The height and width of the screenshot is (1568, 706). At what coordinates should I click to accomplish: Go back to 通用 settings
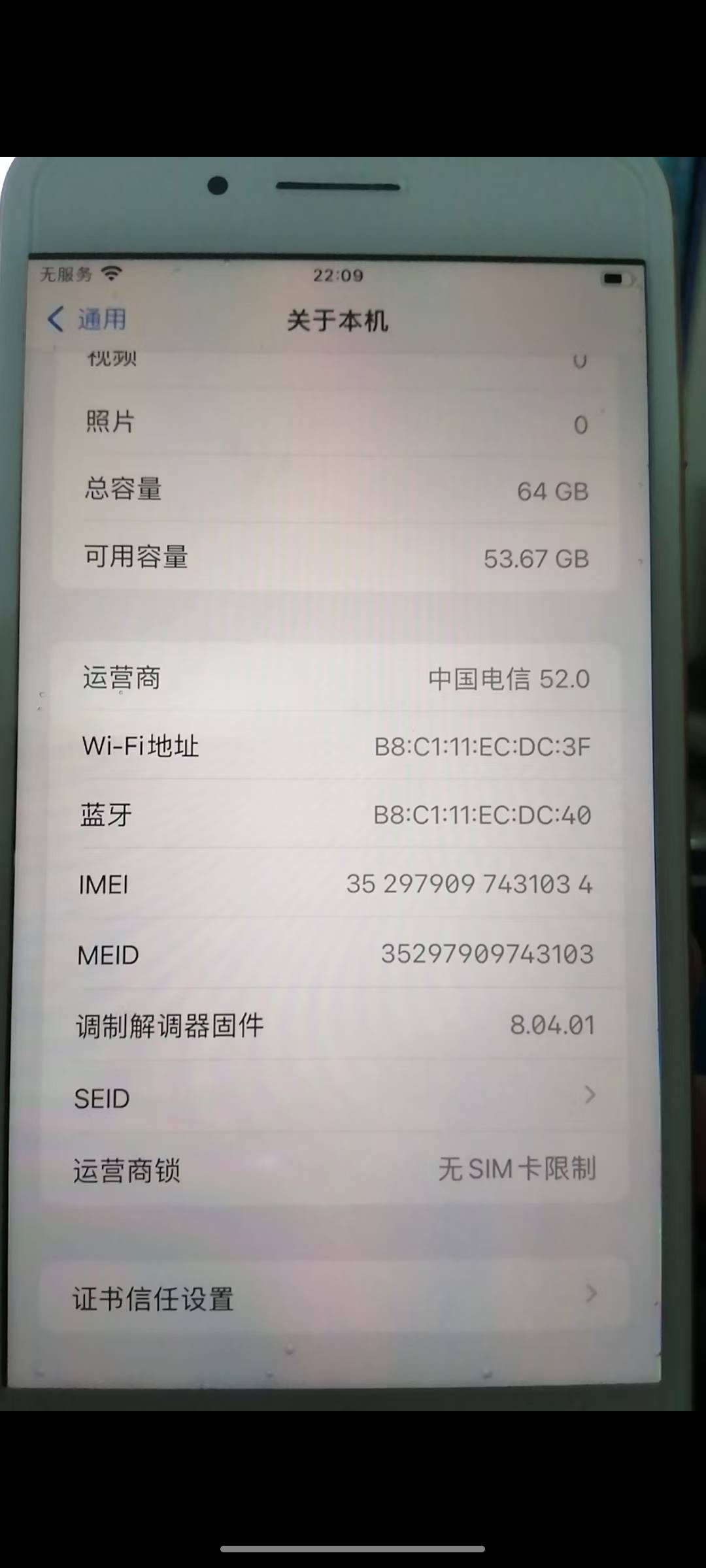(x=87, y=319)
